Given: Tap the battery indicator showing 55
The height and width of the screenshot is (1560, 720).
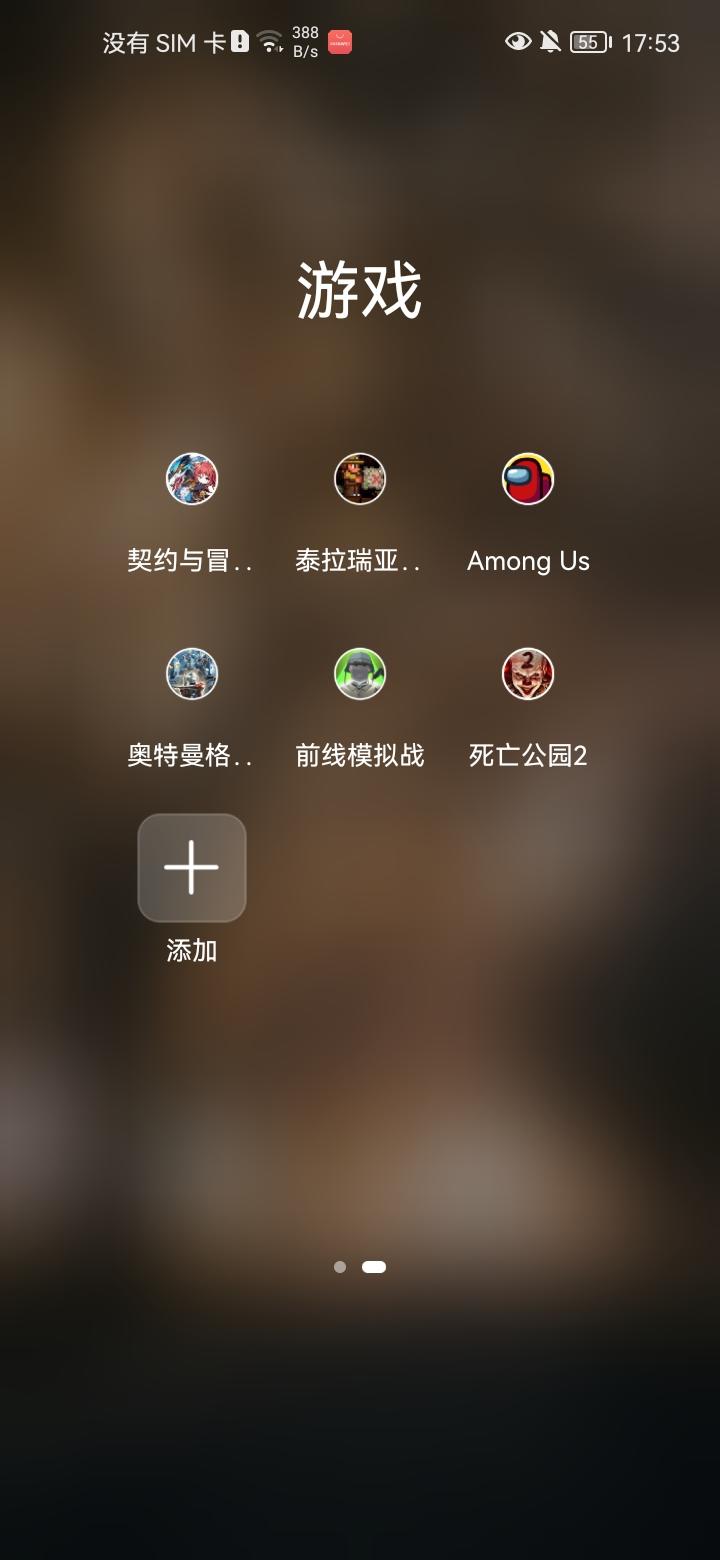Looking at the screenshot, I should click(589, 43).
